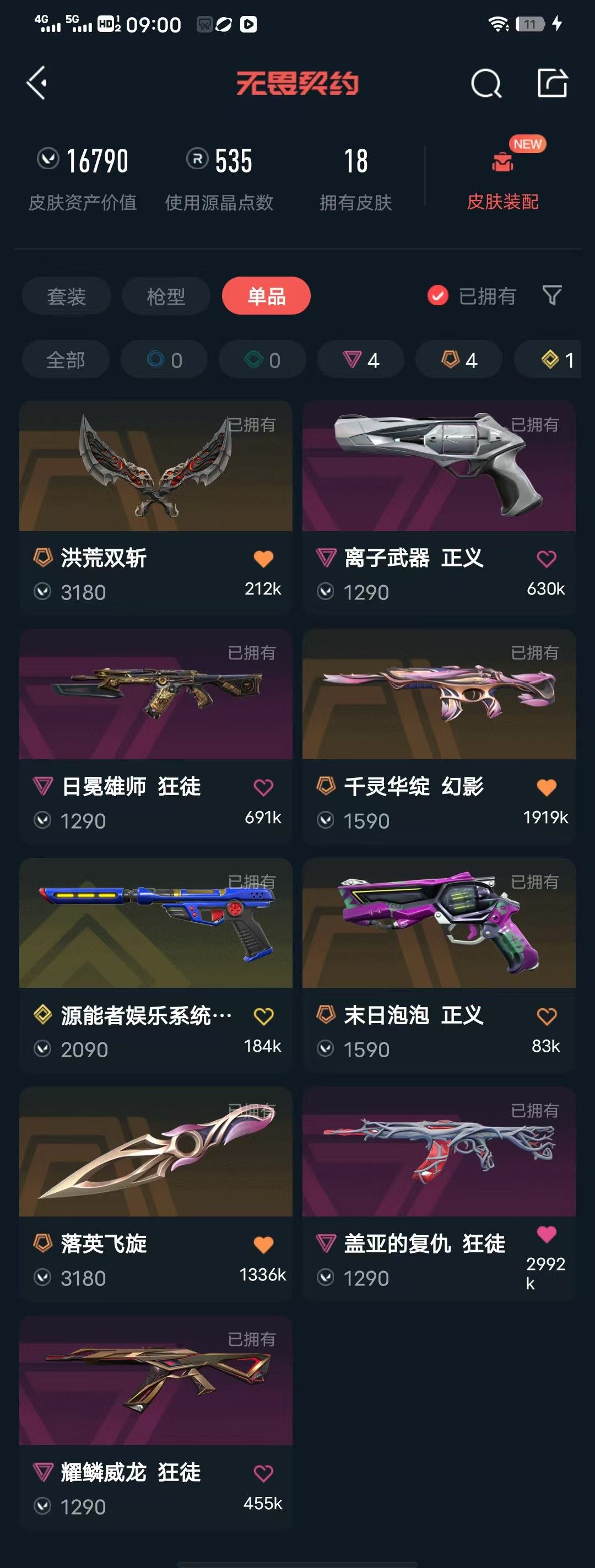
Task: Open the filter funnel icon
Action: click(552, 296)
